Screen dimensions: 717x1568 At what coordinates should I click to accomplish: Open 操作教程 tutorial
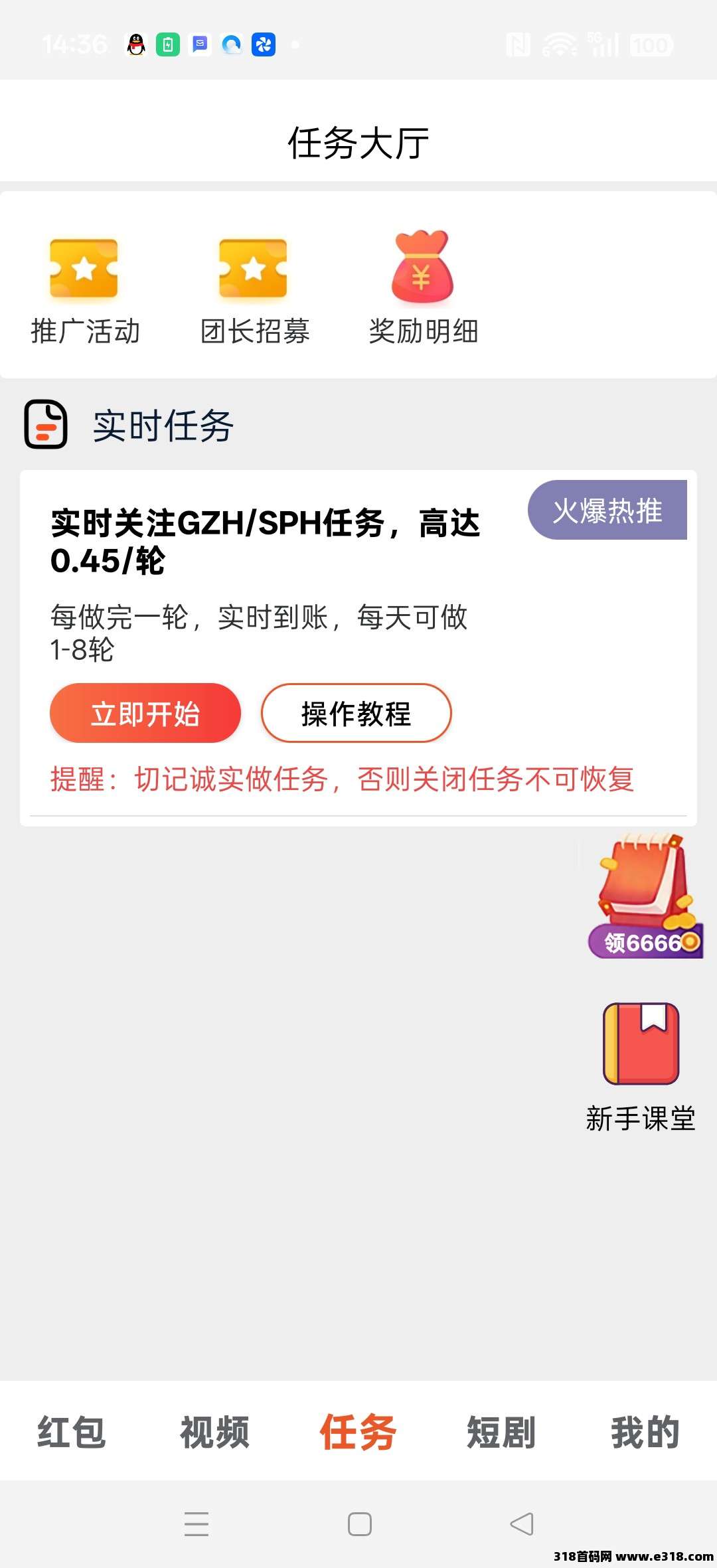pos(357,714)
